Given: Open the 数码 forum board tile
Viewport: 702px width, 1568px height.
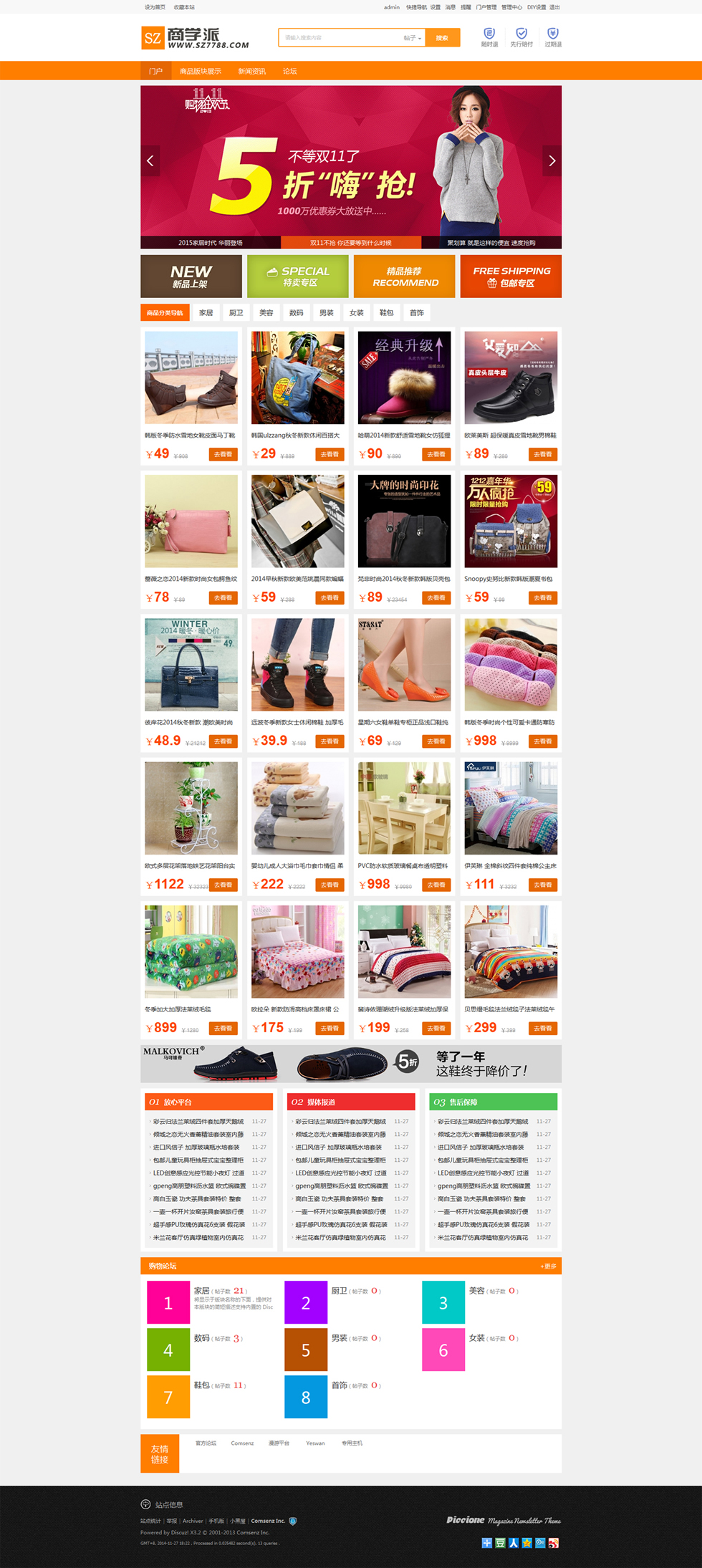Looking at the screenshot, I should click(x=202, y=1338).
